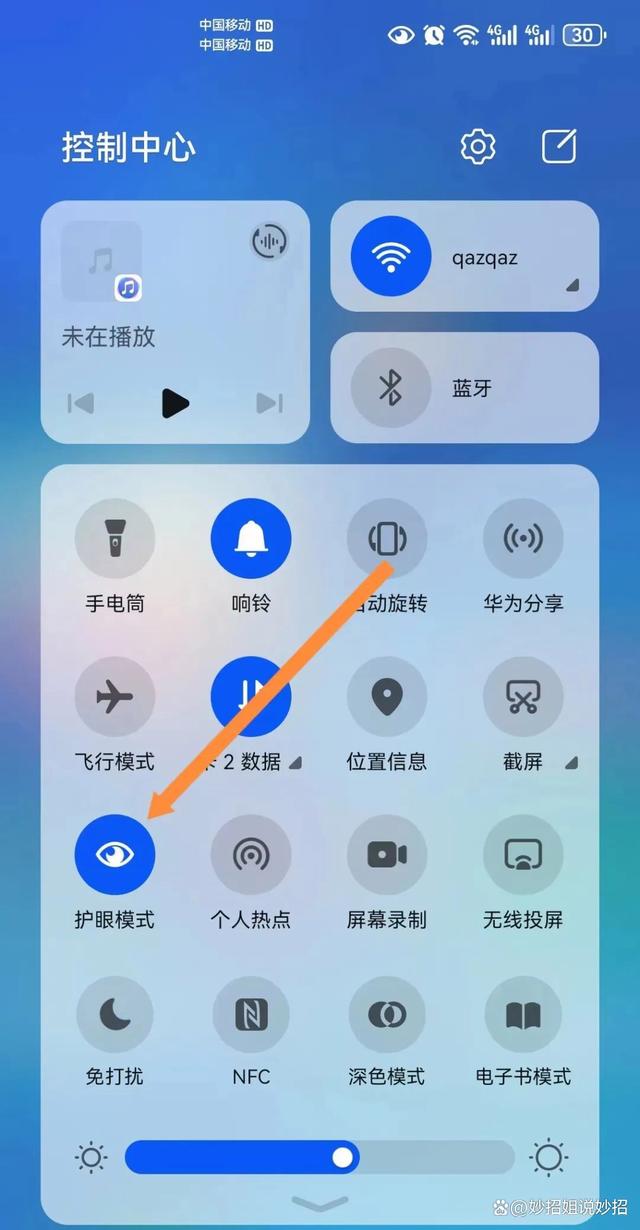Open audio output switcher icon
This screenshot has width=640, height=1230.
269,241
